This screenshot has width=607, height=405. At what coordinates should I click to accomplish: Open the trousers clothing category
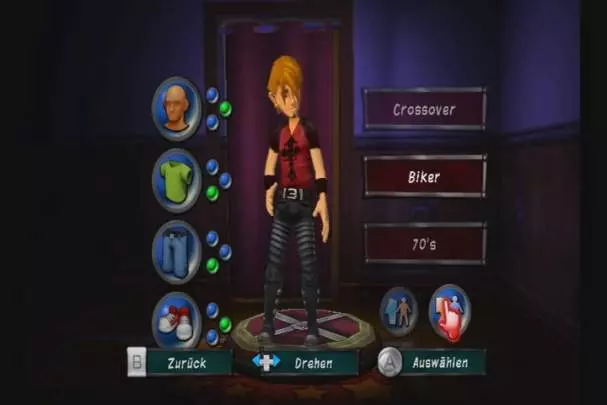pyautogui.click(x=176, y=251)
